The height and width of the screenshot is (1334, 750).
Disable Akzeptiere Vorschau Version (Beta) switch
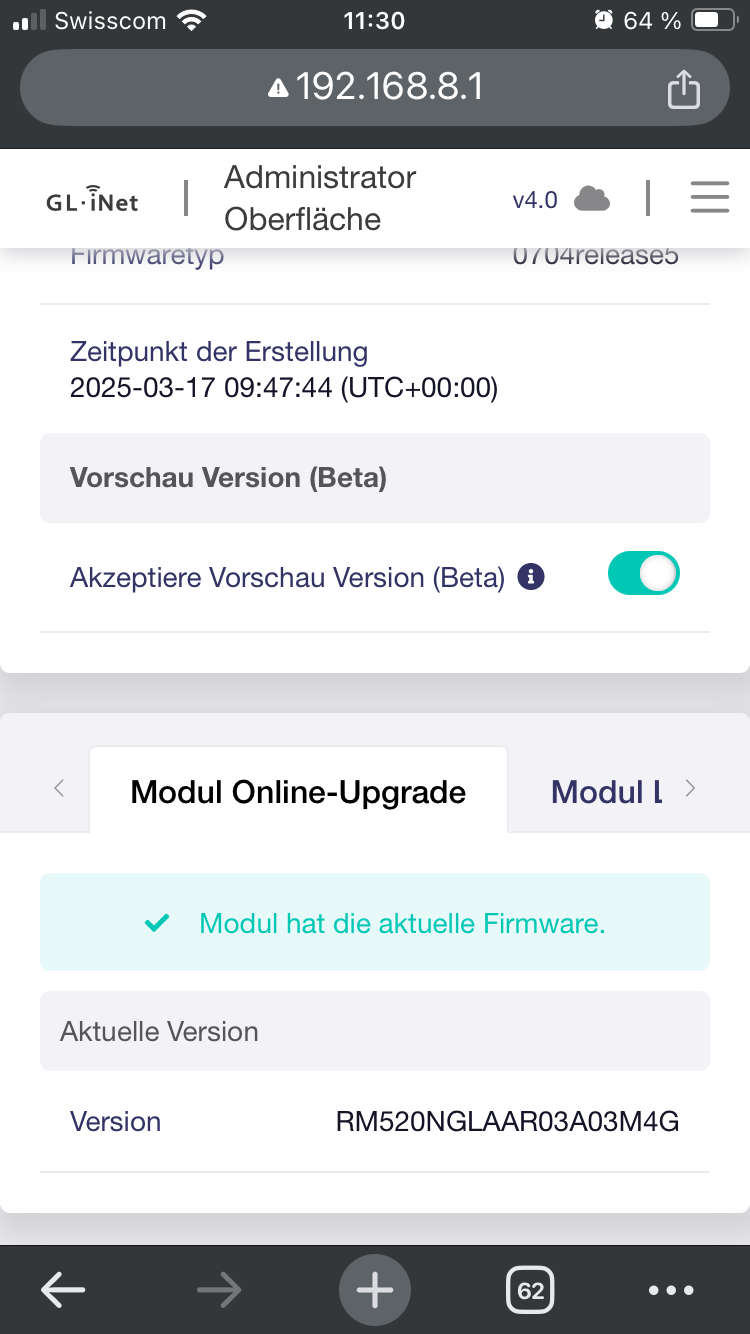[x=643, y=576]
